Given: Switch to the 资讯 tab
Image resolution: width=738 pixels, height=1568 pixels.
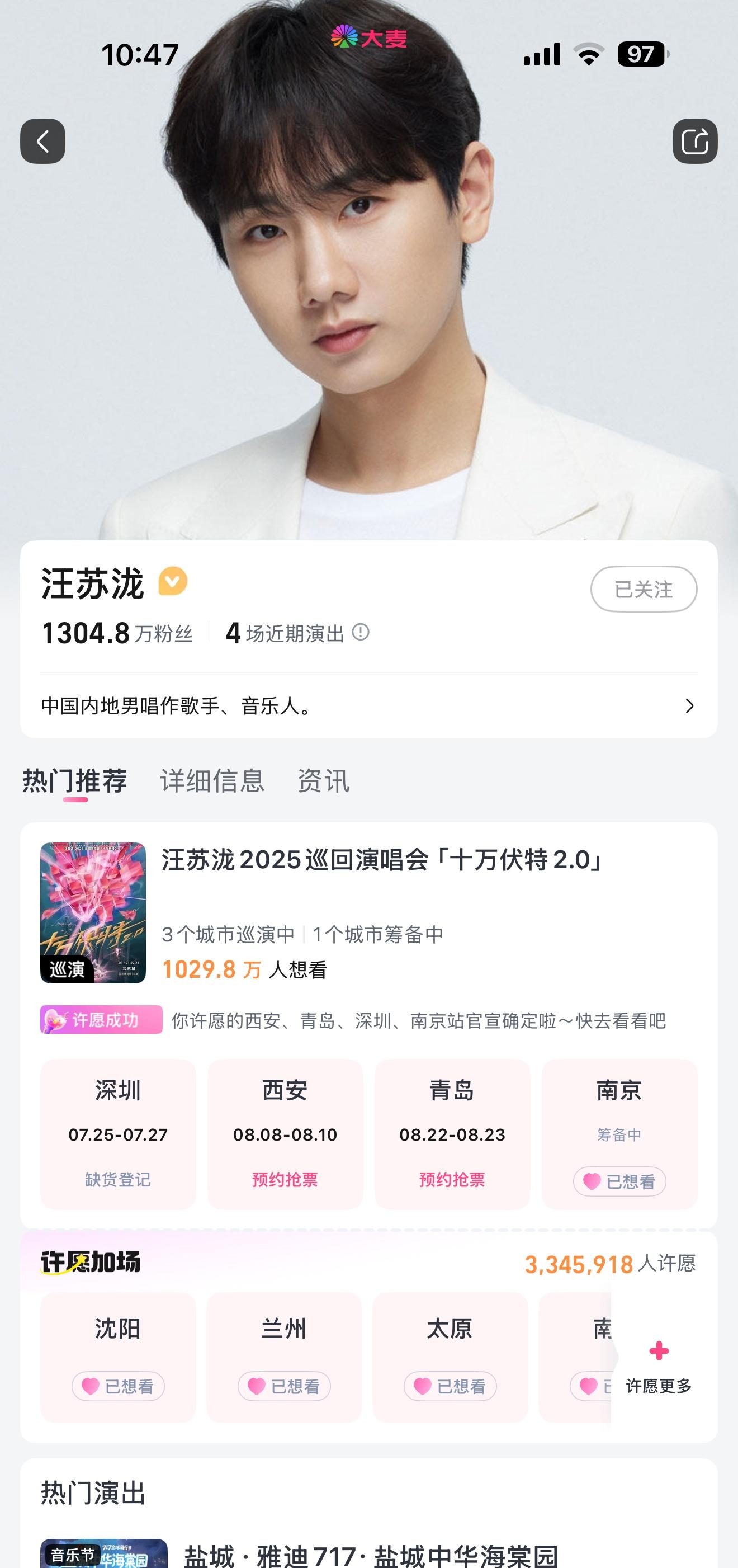Looking at the screenshot, I should (x=323, y=780).
